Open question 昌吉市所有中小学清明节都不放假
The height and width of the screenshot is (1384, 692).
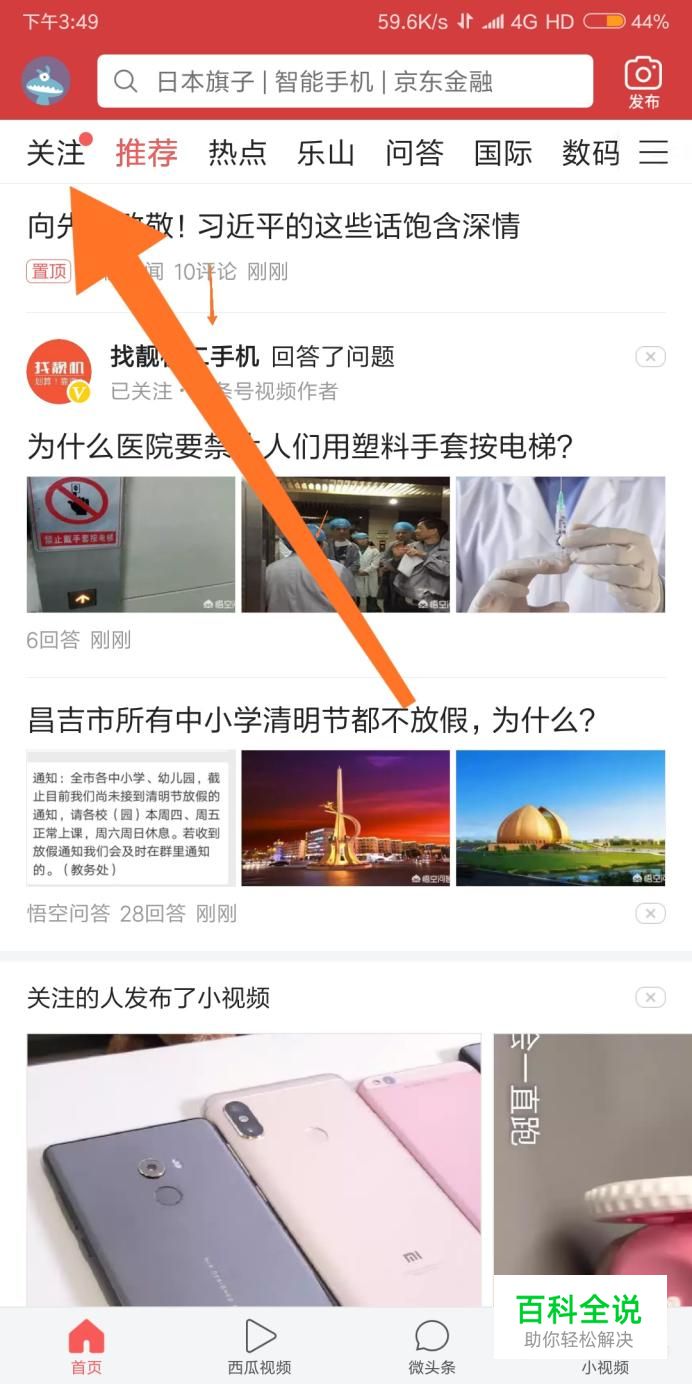click(312, 720)
